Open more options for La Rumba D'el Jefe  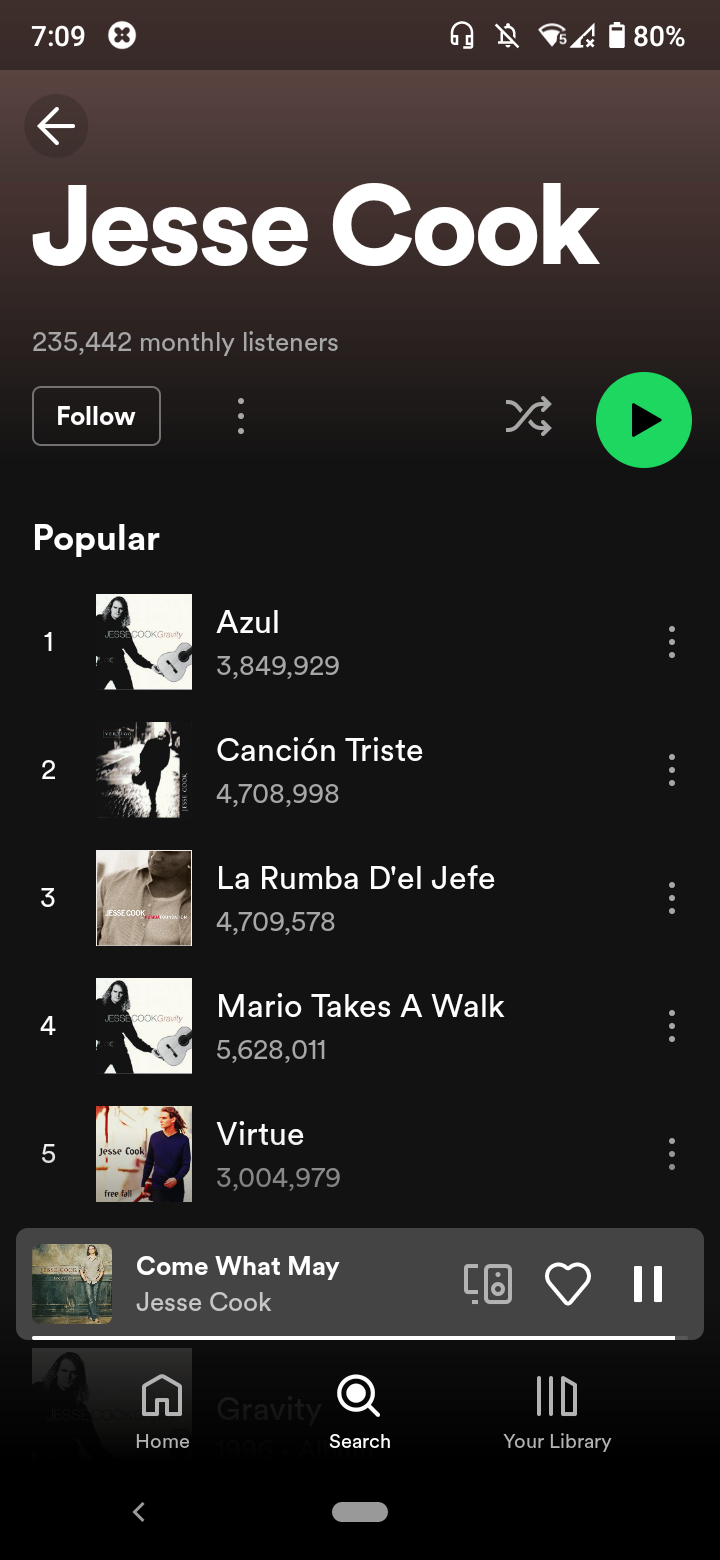671,898
